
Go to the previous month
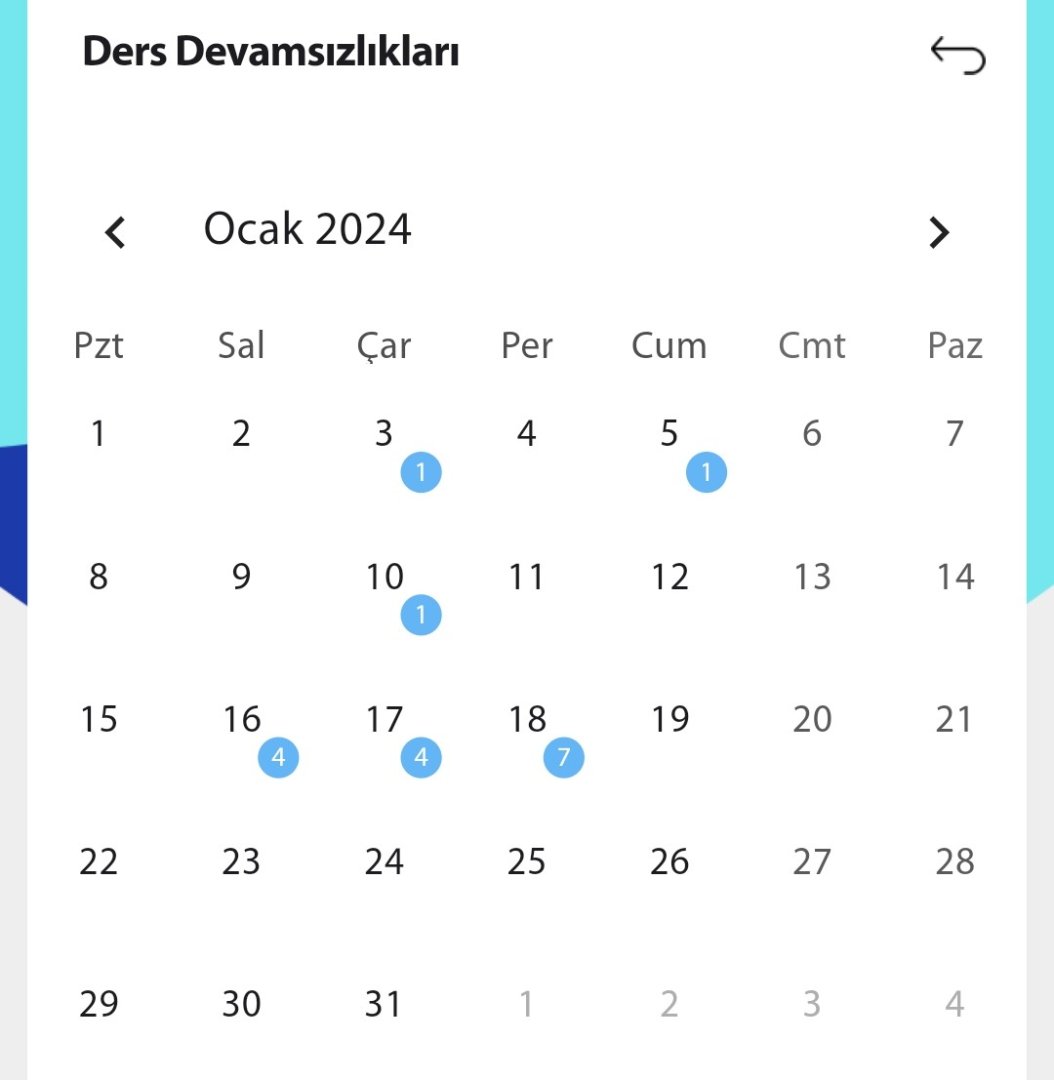116,232
